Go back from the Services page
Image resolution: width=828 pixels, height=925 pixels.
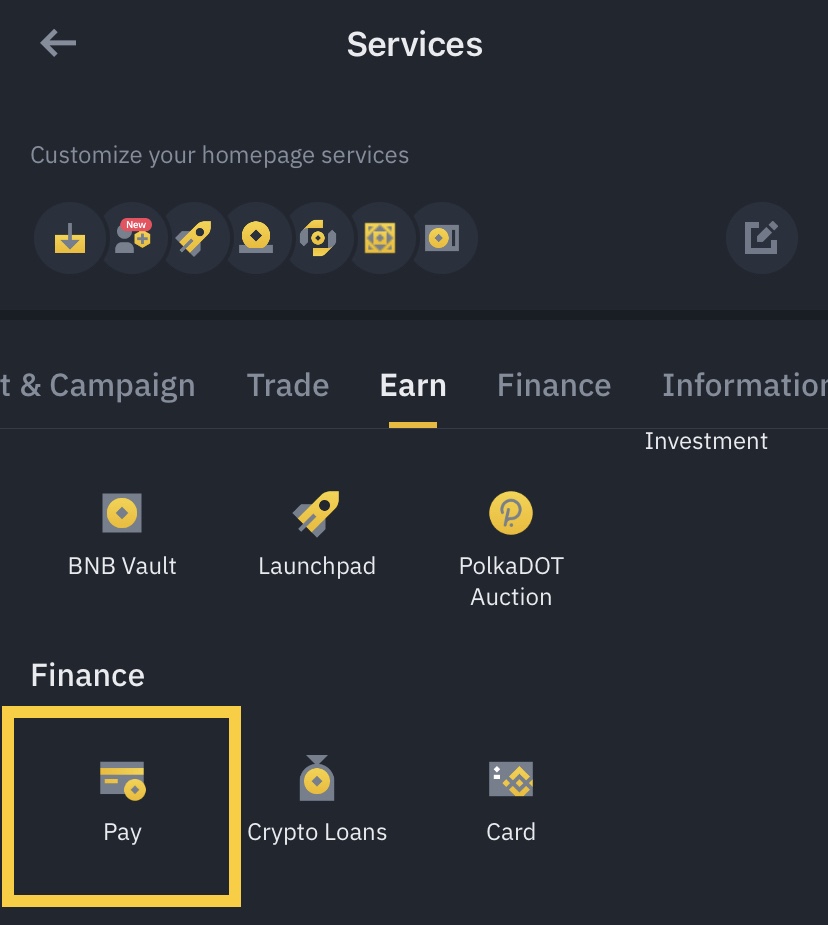[x=58, y=43]
